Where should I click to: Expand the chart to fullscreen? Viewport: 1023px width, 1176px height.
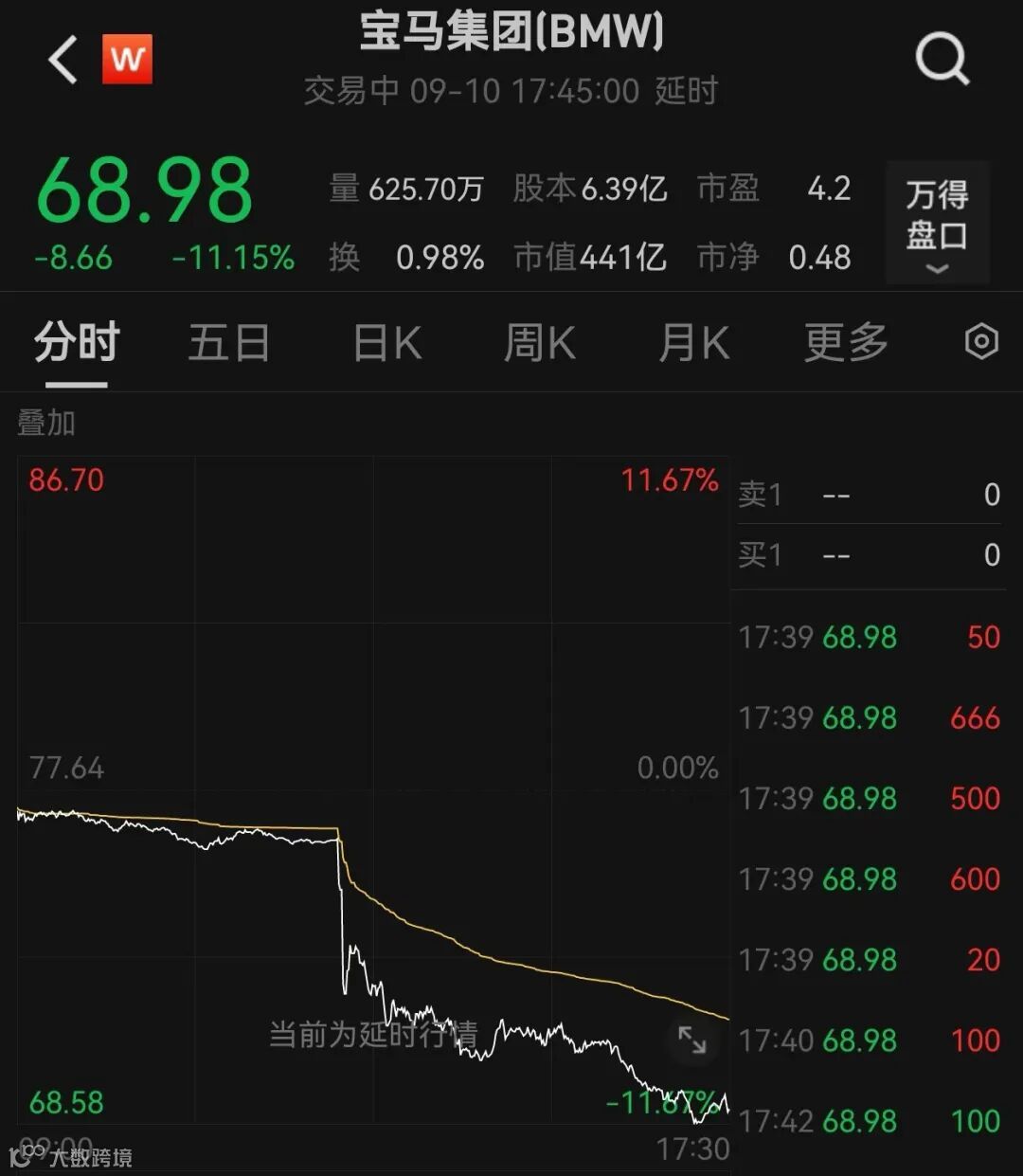click(x=692, y=1040)
